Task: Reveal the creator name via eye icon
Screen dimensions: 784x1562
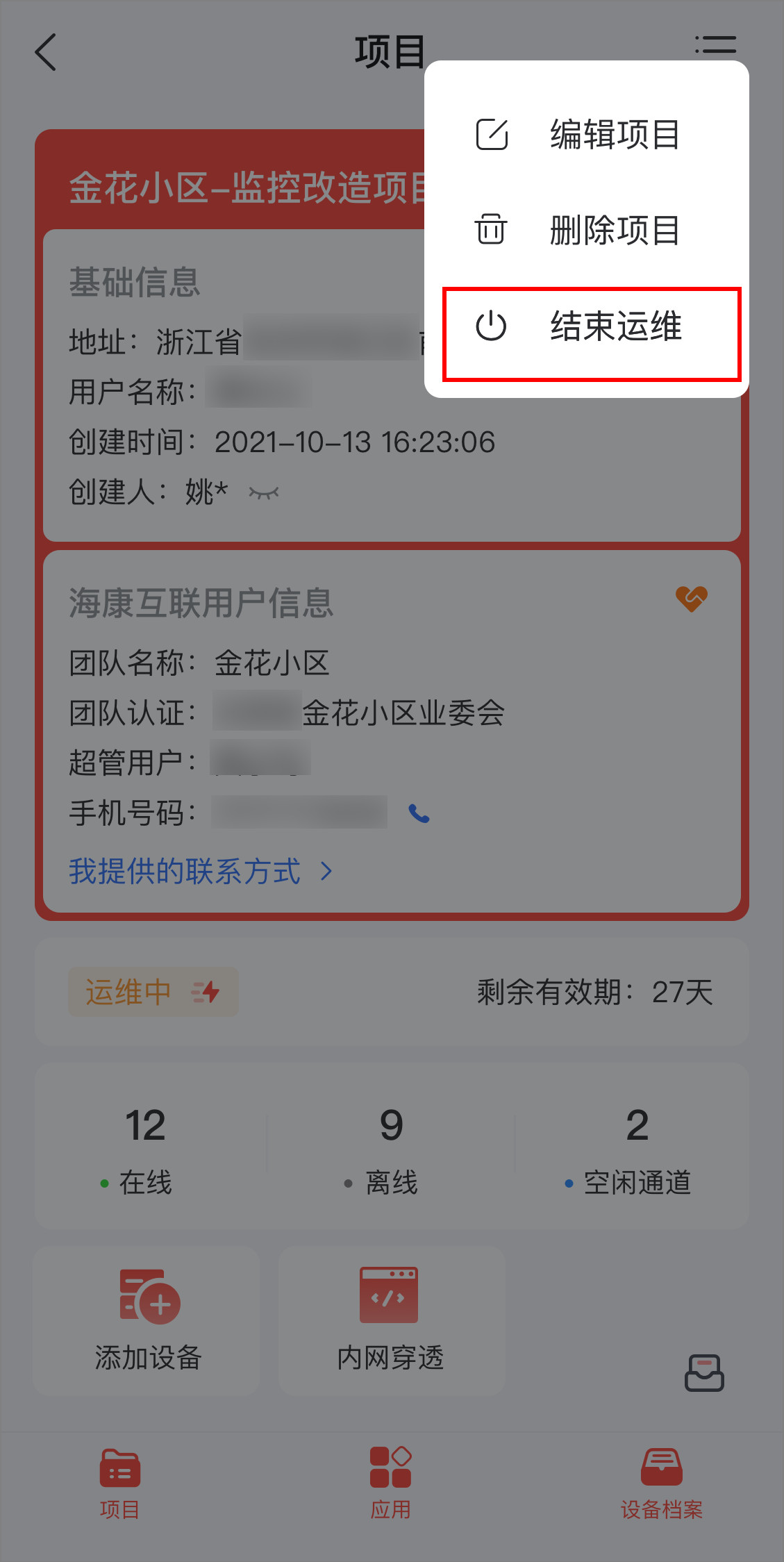Action: [264, 492]
